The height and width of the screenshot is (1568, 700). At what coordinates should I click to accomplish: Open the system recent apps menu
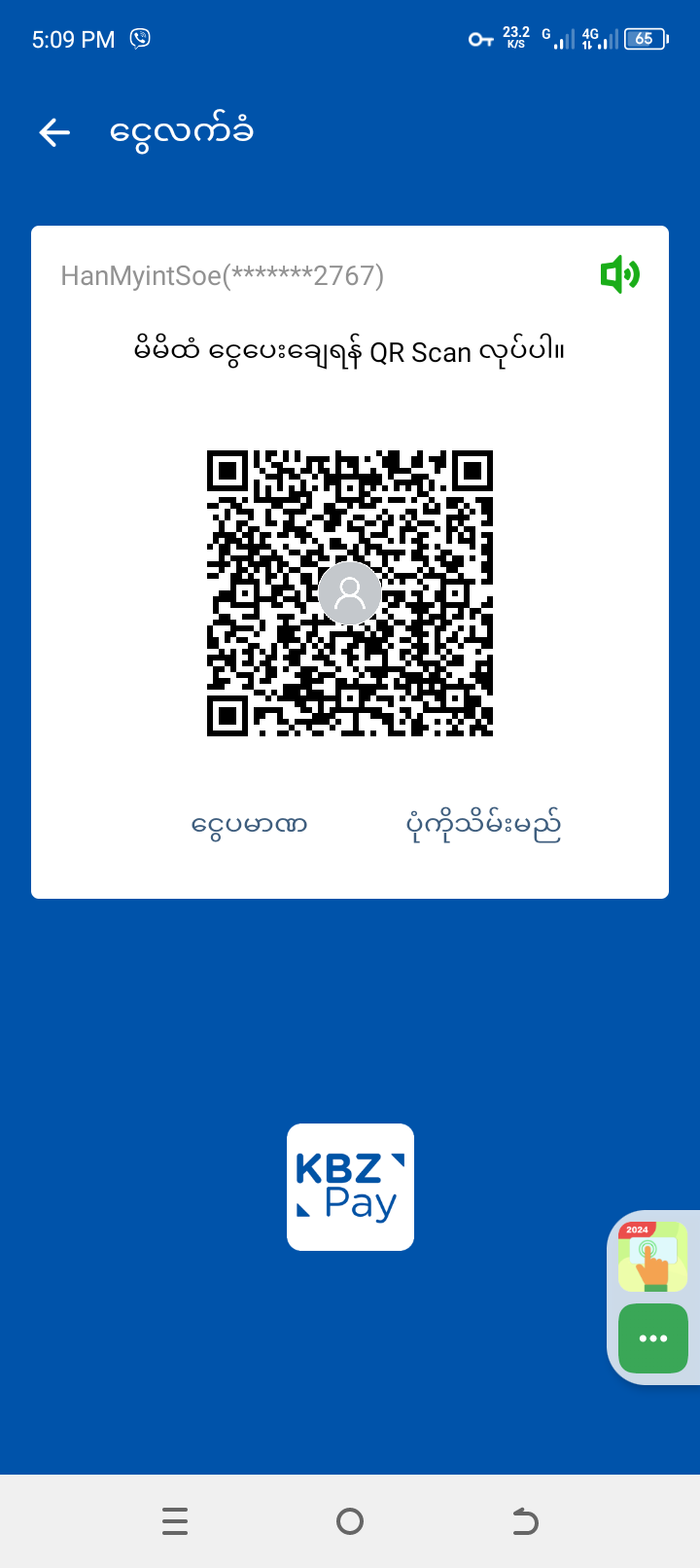pyautogui.click(x=175, y=1521)
